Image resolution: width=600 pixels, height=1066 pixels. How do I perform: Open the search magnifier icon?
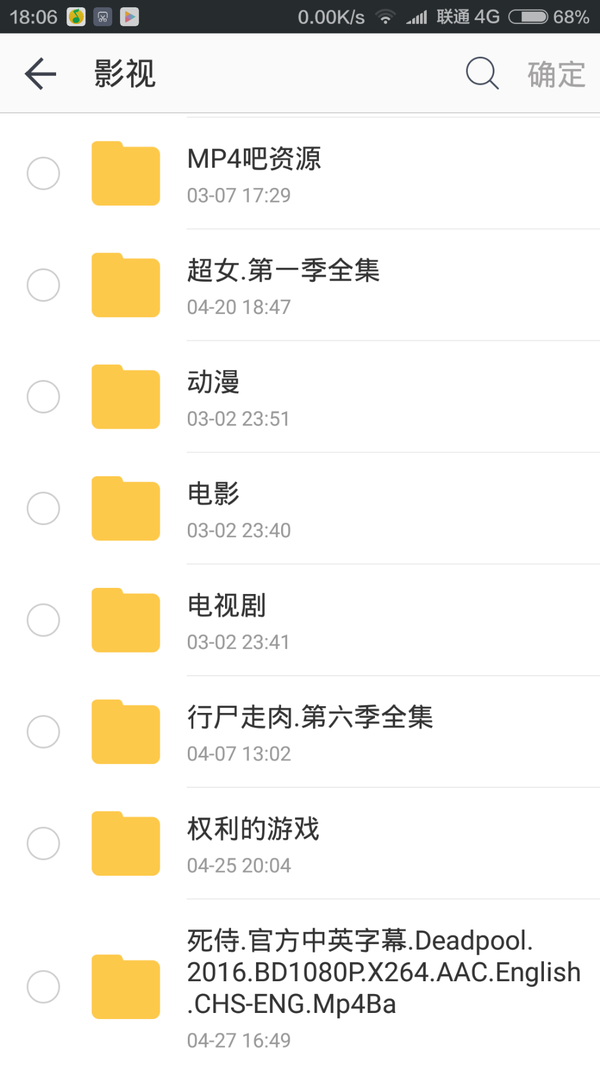coord(482,73)
